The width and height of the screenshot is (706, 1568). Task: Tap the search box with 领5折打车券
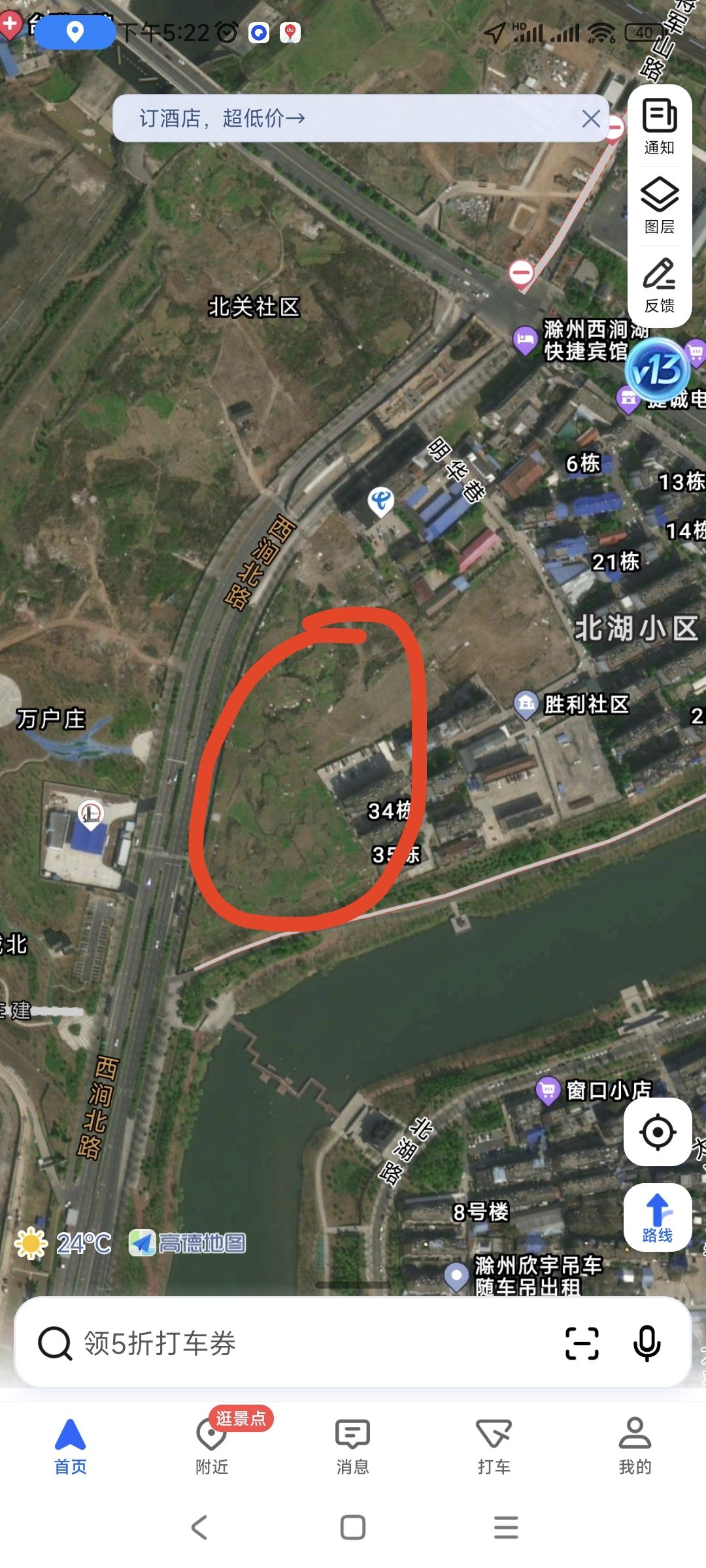point(353,1343)
